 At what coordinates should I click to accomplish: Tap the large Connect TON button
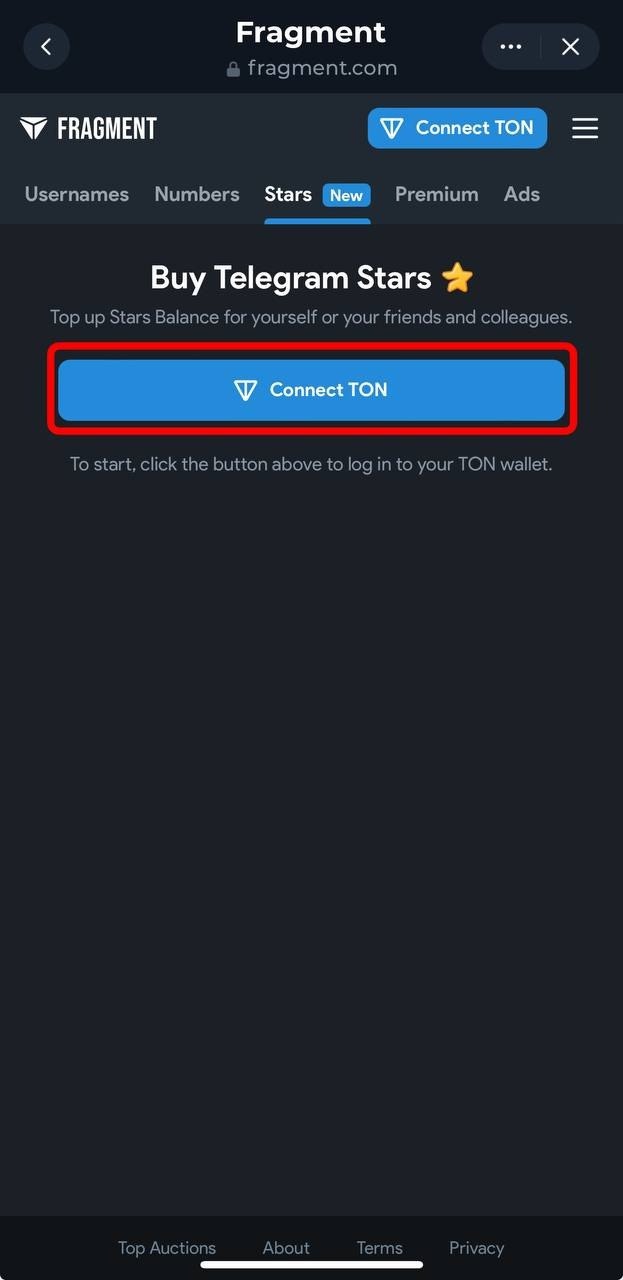(311, 390)
